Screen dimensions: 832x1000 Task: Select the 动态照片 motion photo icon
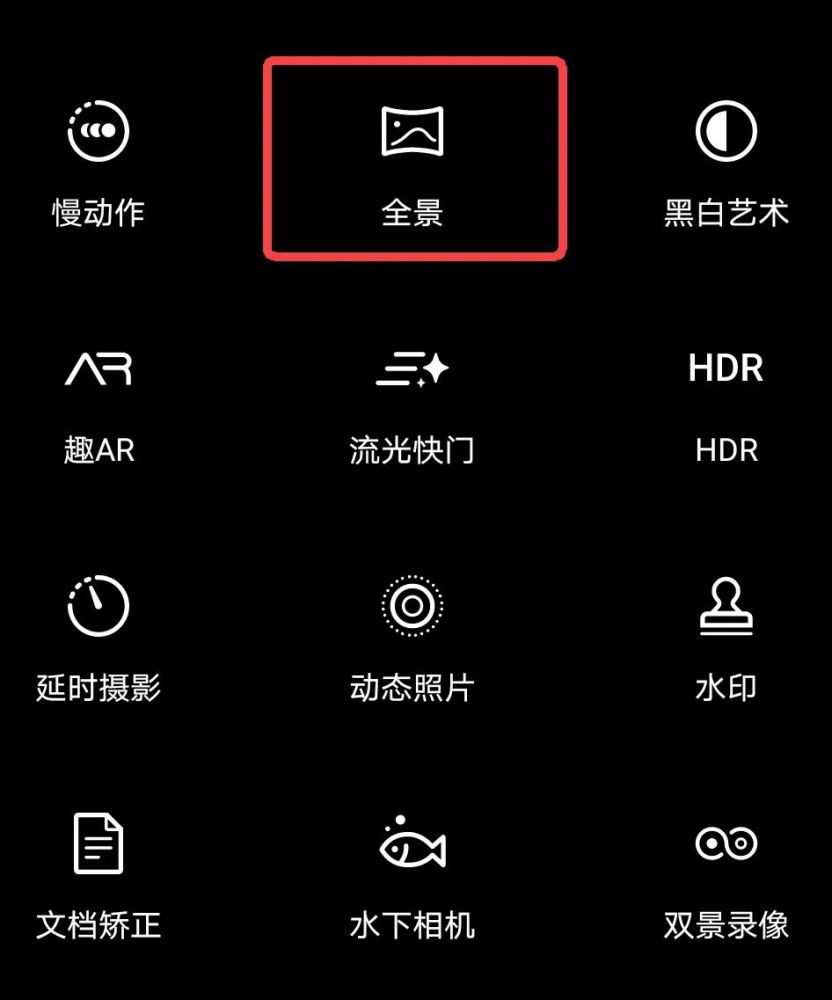(x=413, y=606)
